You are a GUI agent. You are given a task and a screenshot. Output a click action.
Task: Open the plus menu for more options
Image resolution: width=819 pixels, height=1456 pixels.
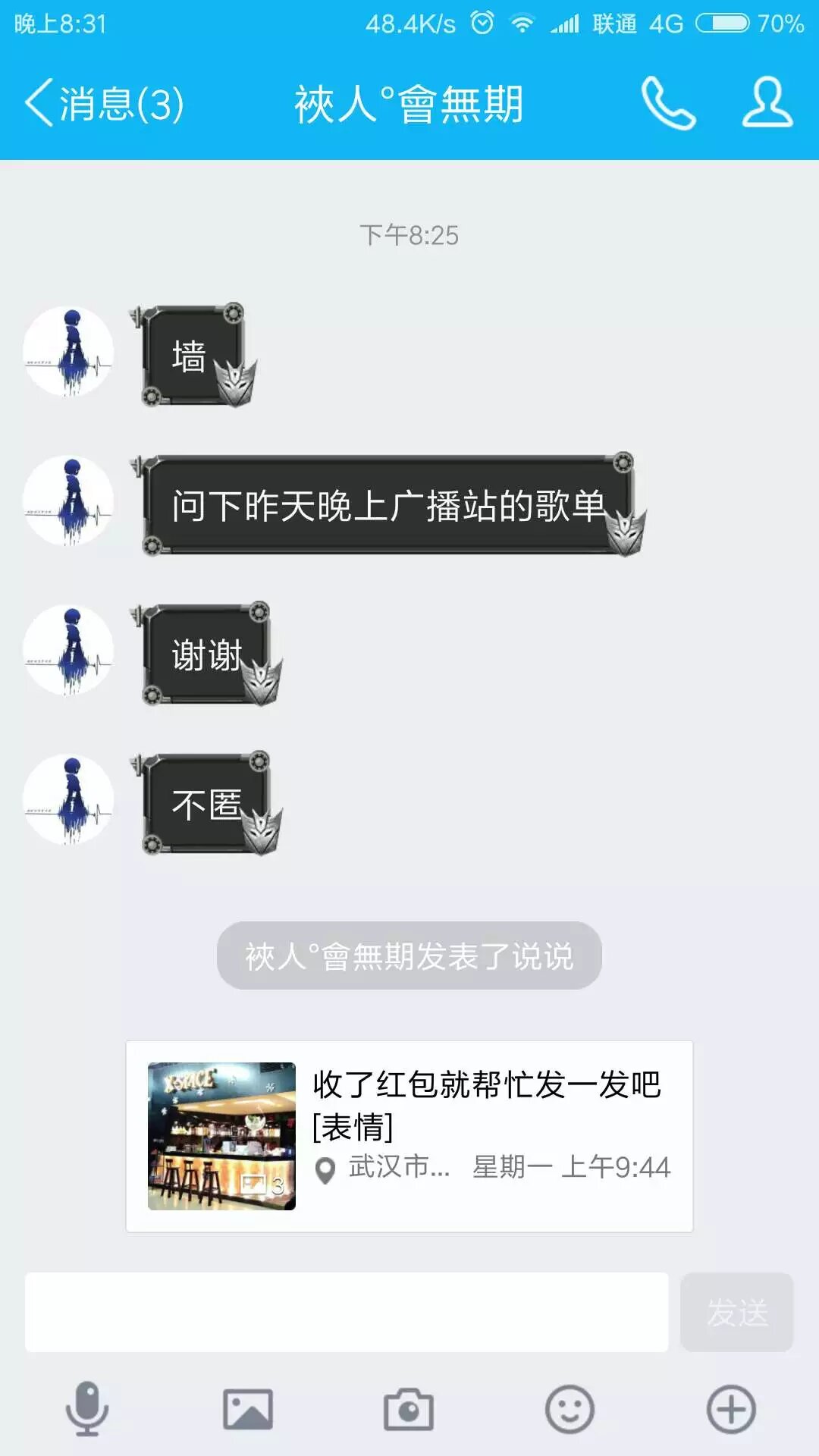[x=731, y=1410]
